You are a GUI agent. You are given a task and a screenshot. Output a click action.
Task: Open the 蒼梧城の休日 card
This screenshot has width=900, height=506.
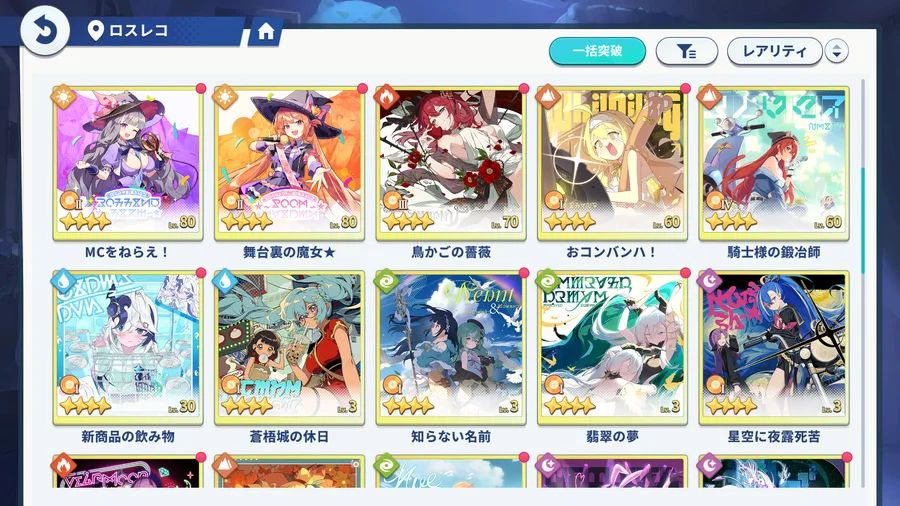point(288,346)
